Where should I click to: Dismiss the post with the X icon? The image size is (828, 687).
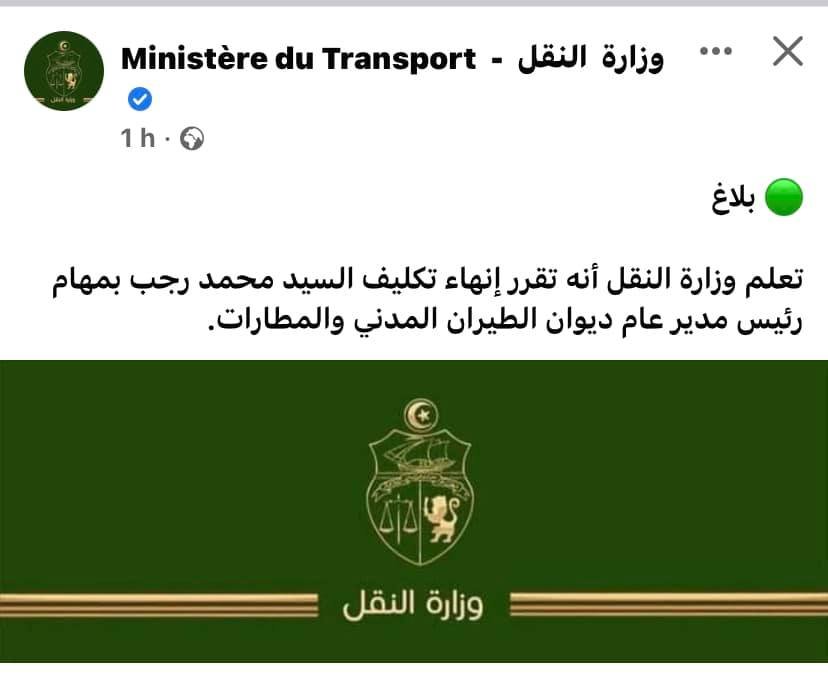point(788,52)
